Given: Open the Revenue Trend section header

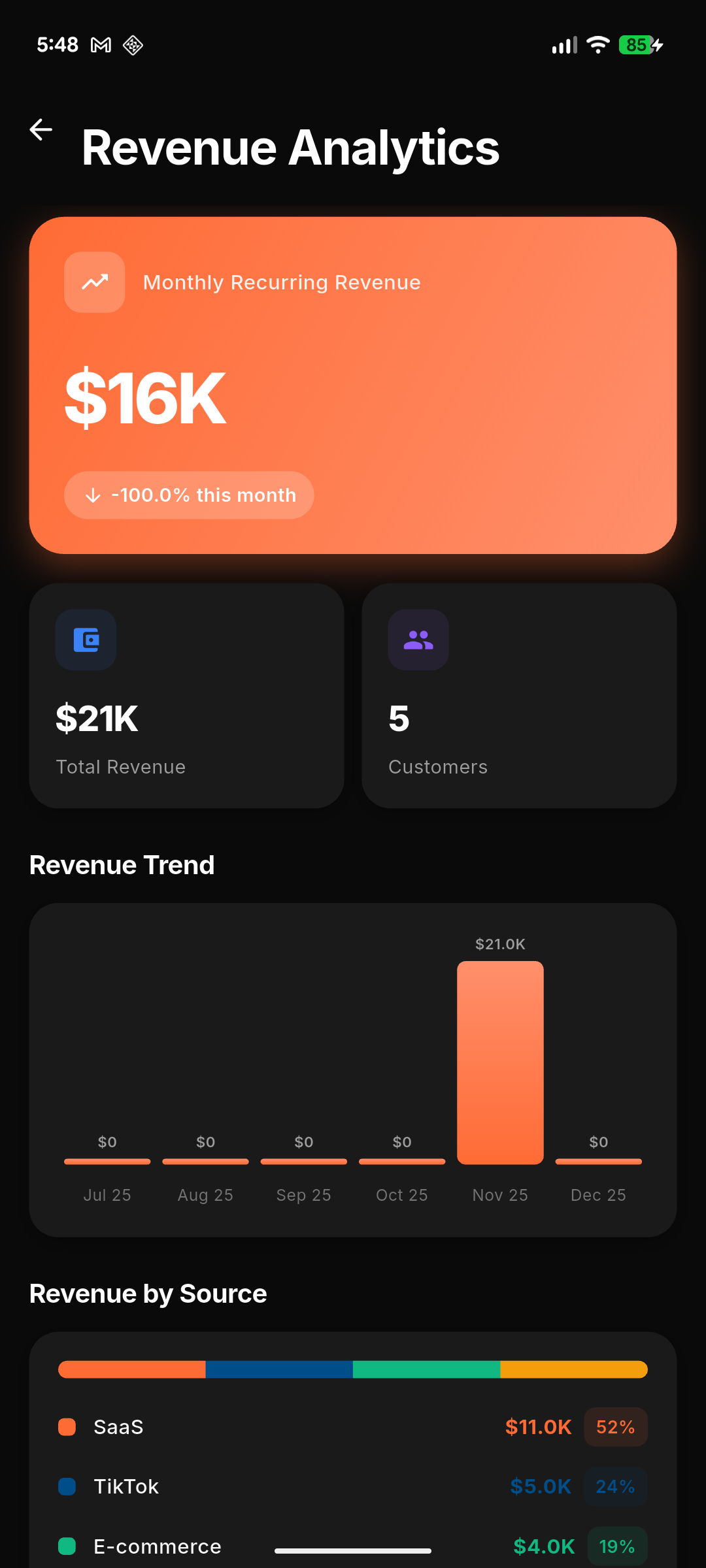Looking at the screenshot, I should 122,864.
